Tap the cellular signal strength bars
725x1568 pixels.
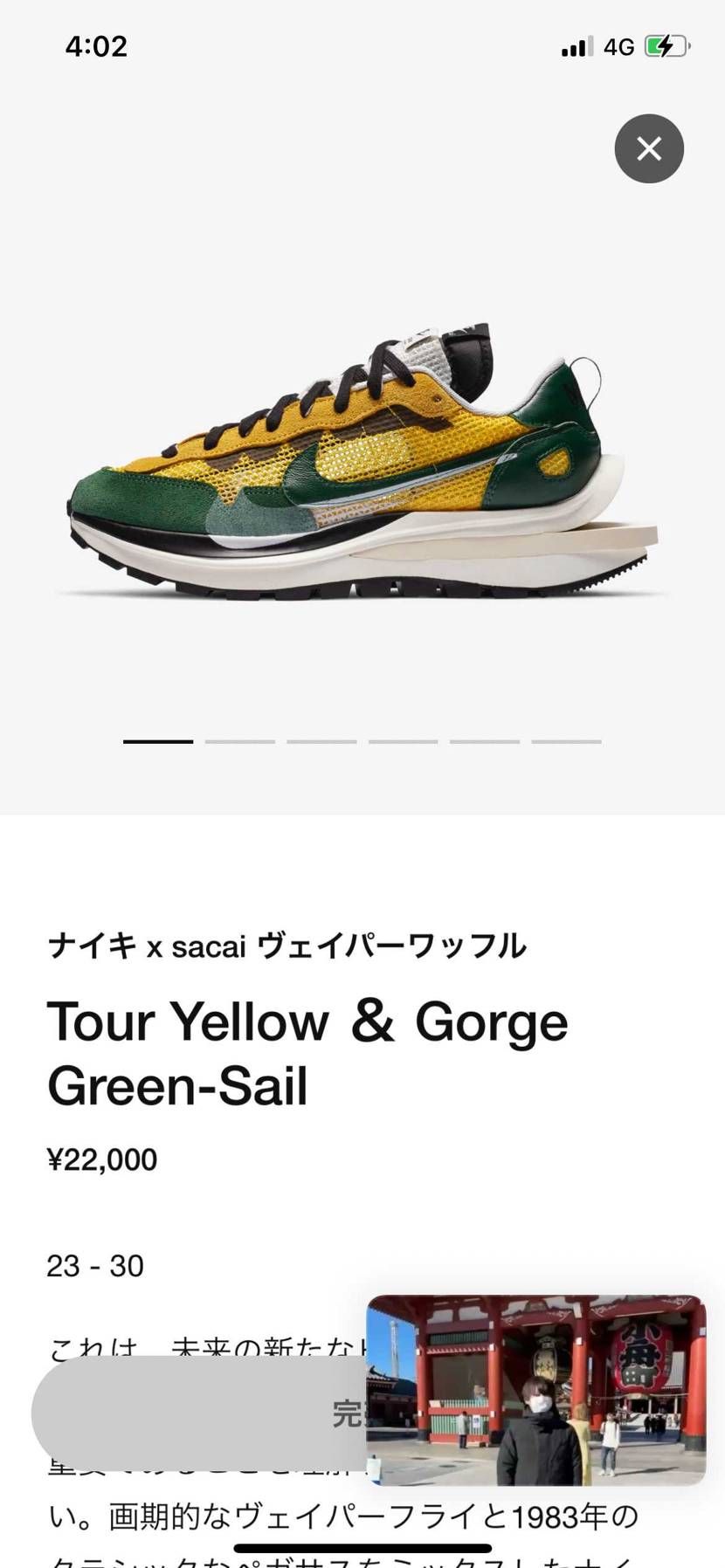576,47
